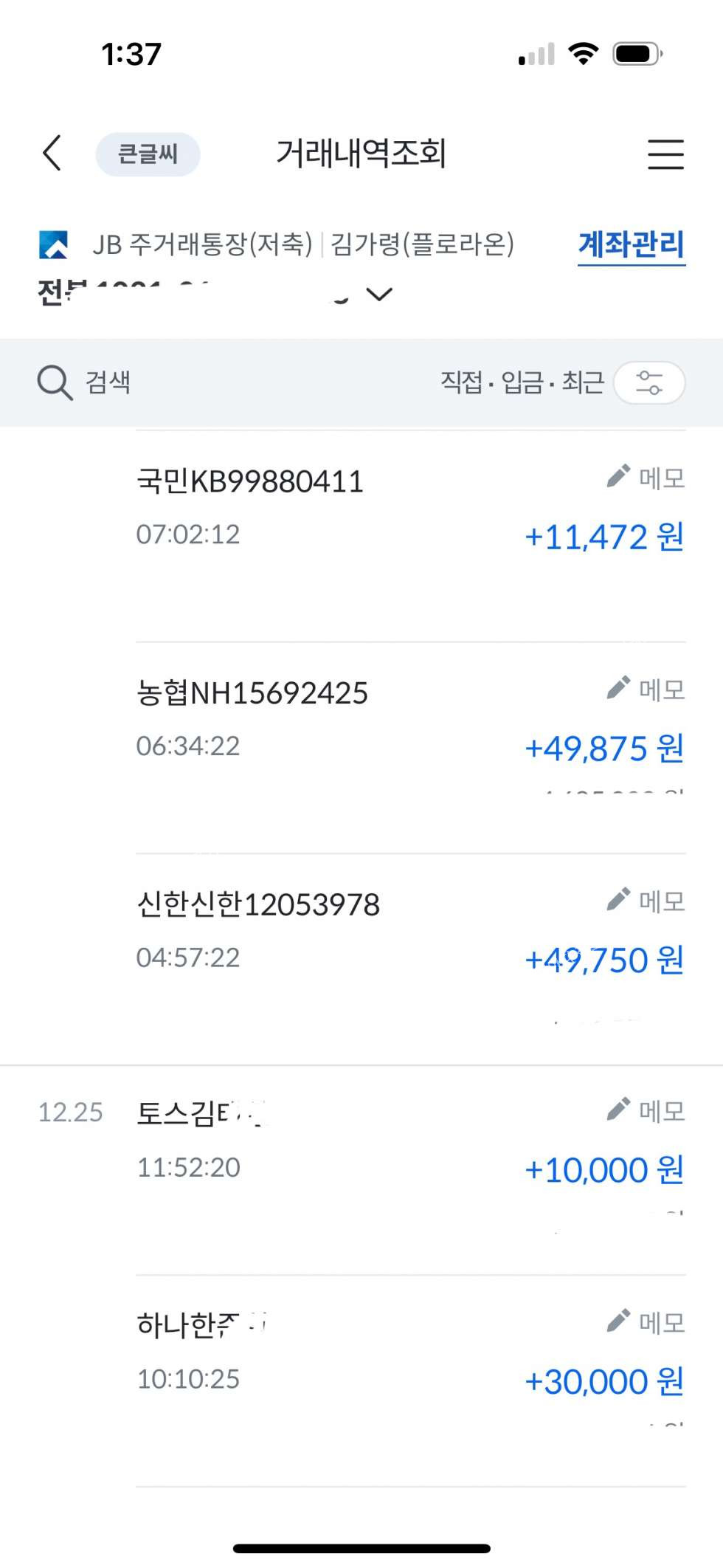Add memo to 신한신한12053978 transaction
The image size is (723, 1568).
[x=646, y=900]
